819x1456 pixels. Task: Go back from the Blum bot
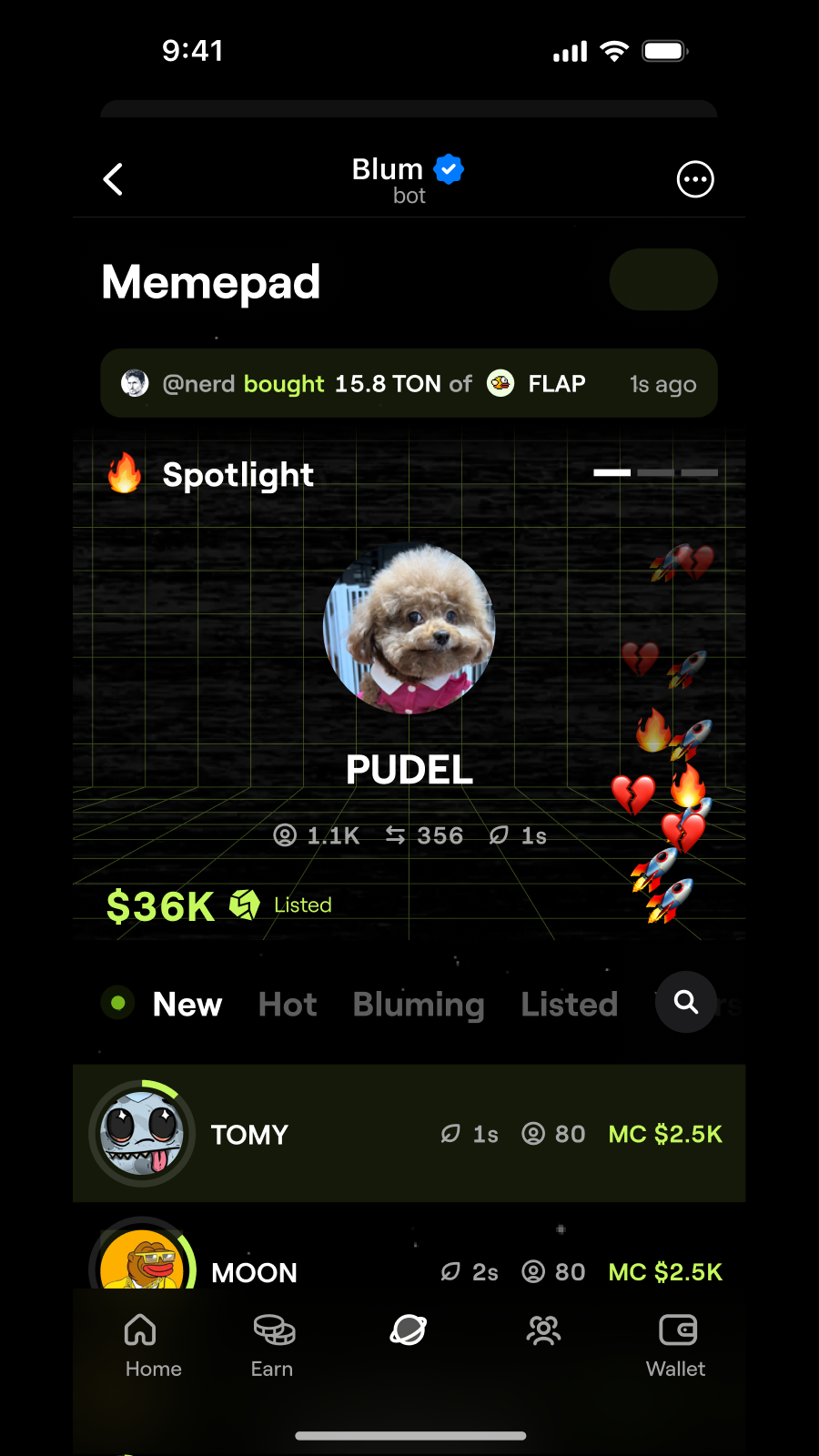point(114,179)
